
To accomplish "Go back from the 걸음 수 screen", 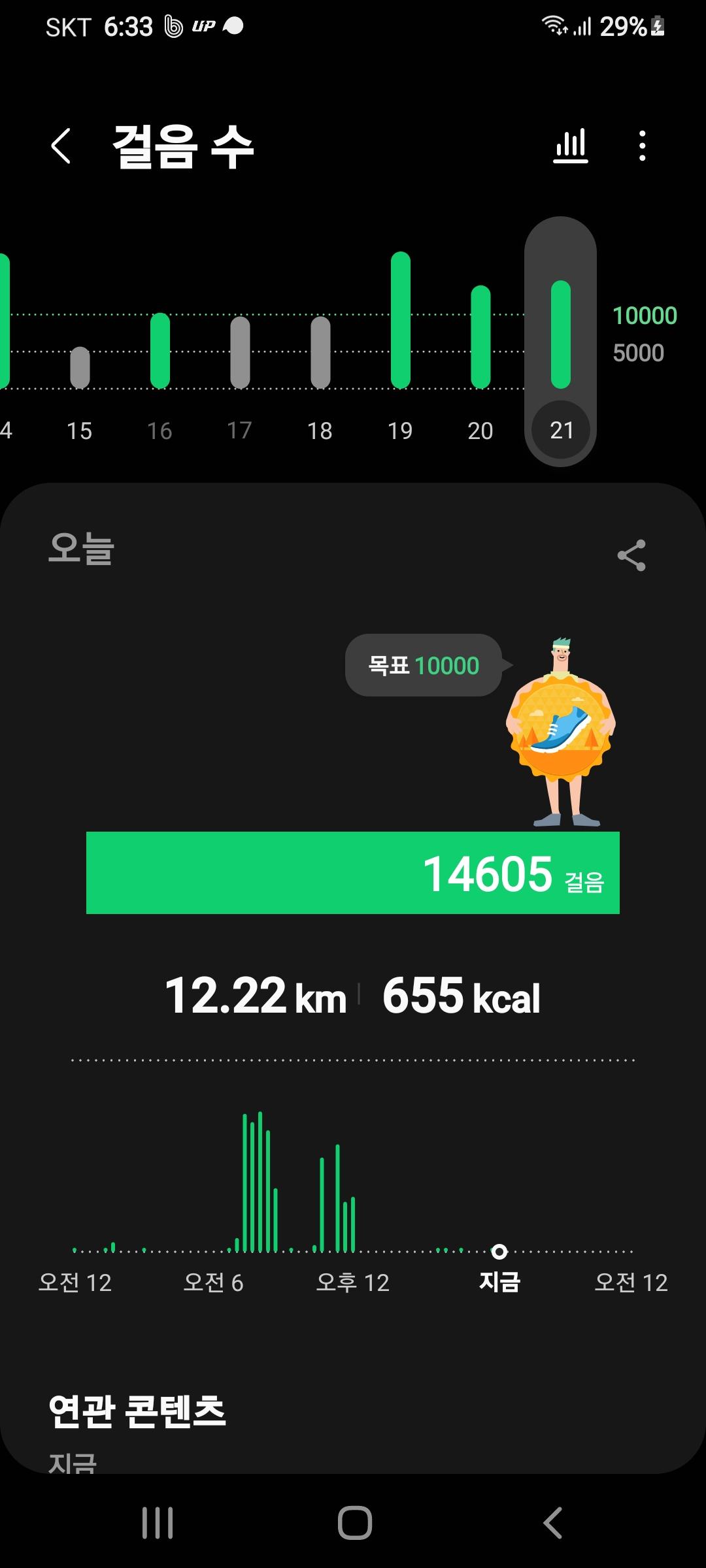I will coord(61,146).
